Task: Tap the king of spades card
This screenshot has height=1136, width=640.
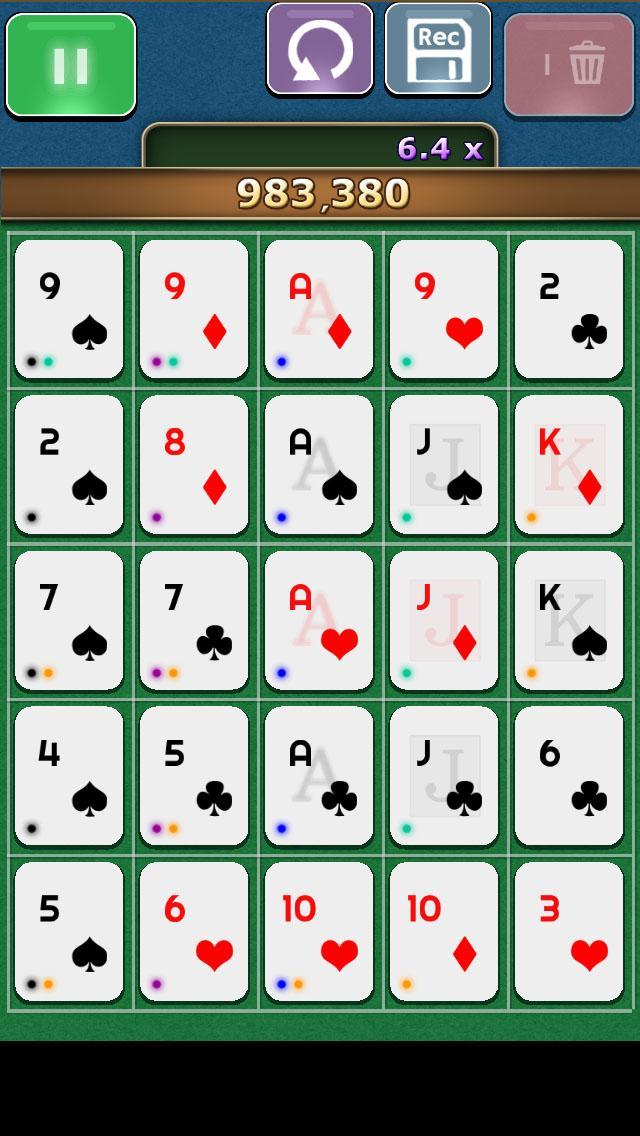Action: point(569,620)
